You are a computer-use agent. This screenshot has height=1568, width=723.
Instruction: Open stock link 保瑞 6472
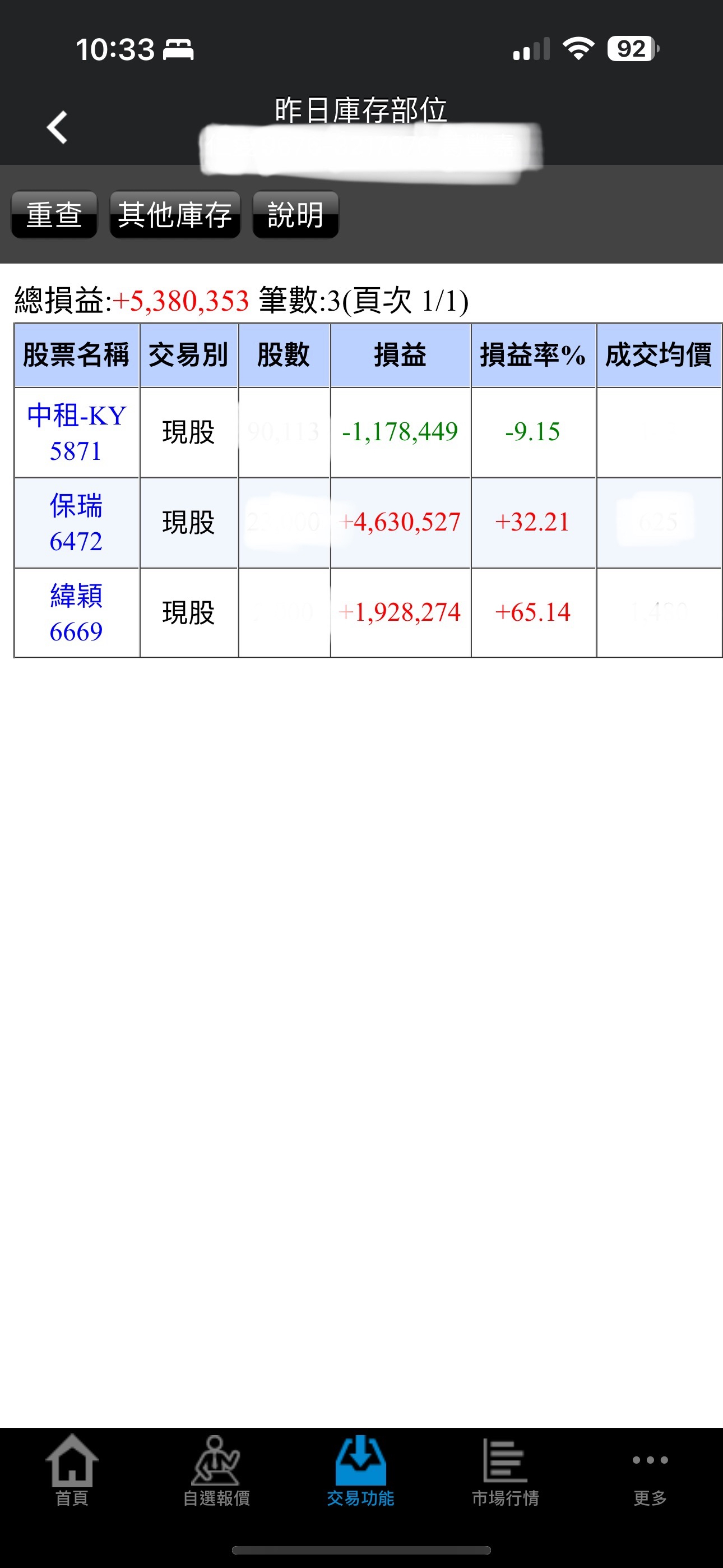point(76,523)
